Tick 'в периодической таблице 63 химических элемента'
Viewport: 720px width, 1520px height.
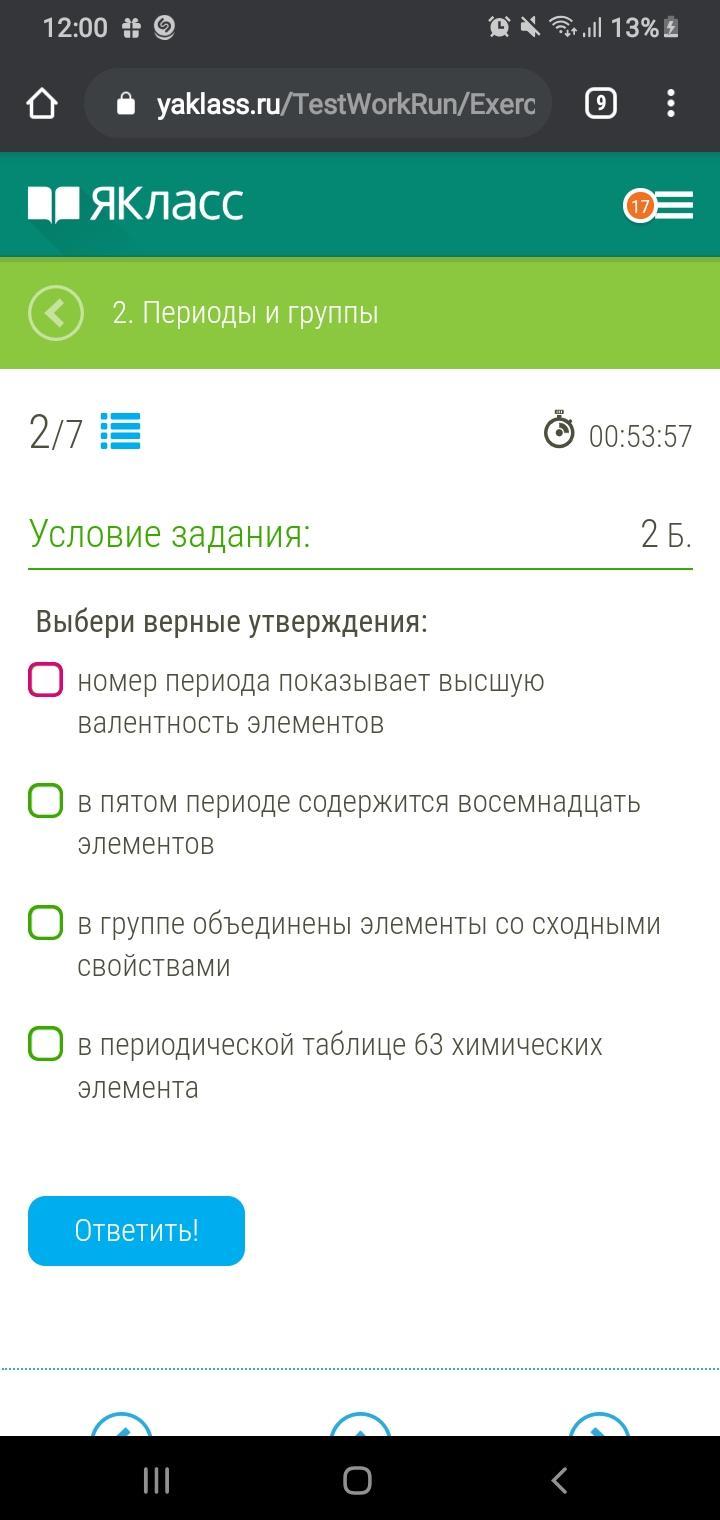click(46, 1044)
